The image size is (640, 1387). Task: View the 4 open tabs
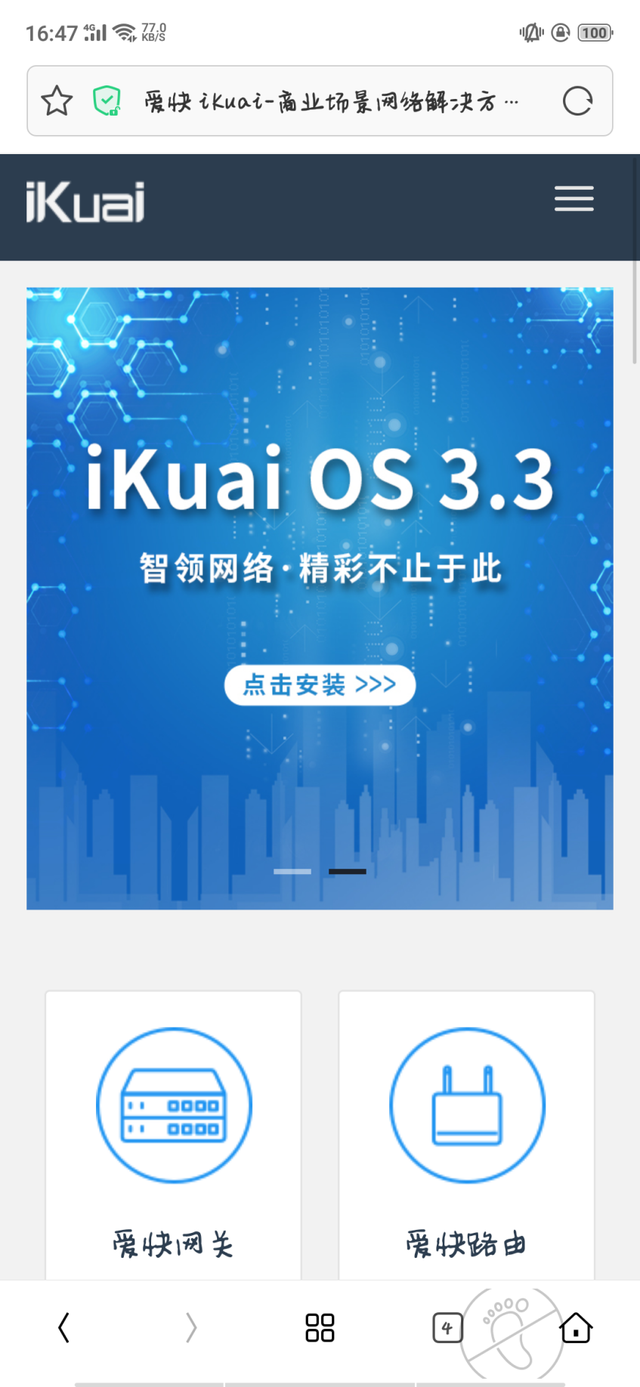click(x=447, y=1328)
